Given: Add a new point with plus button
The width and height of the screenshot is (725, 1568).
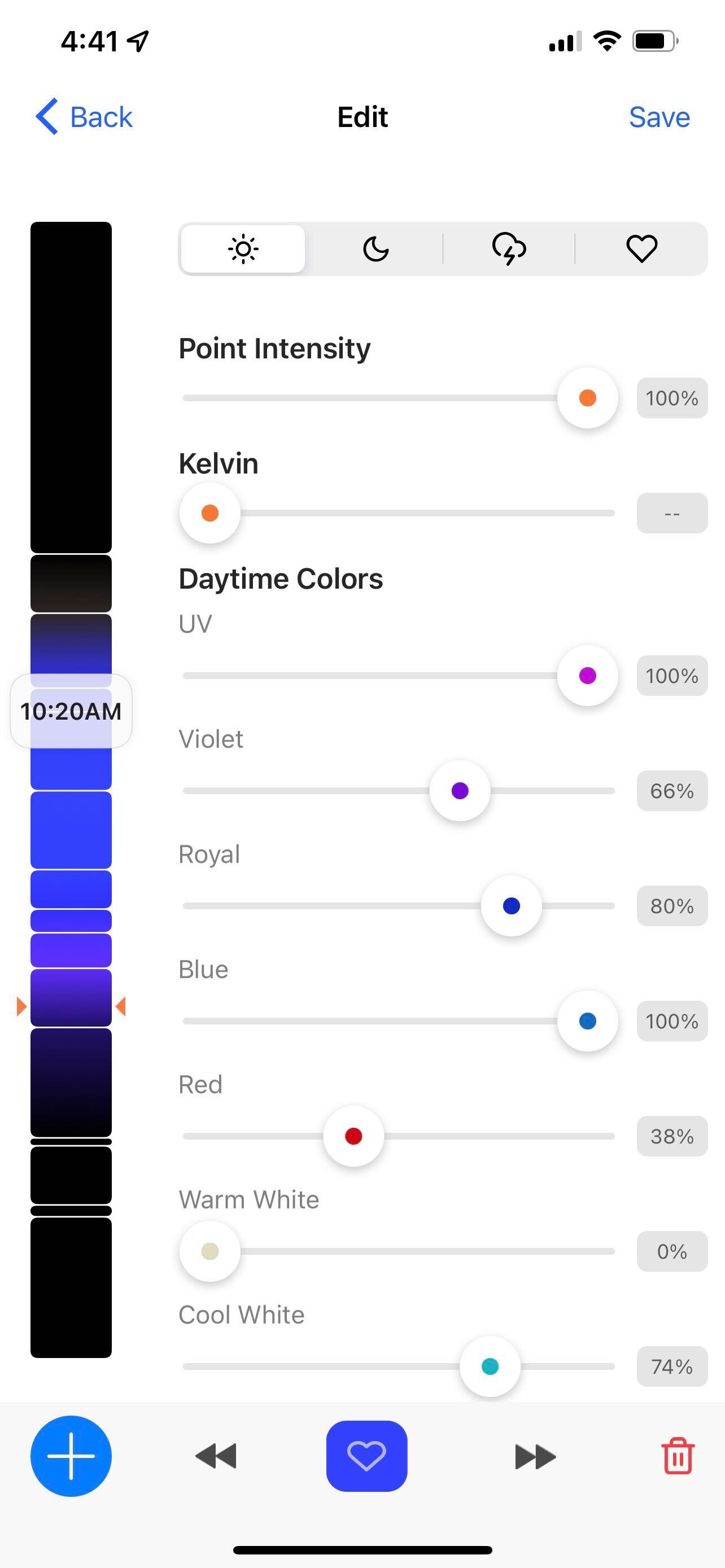Looking at the screenshot, I should (x=71, y=1456).
